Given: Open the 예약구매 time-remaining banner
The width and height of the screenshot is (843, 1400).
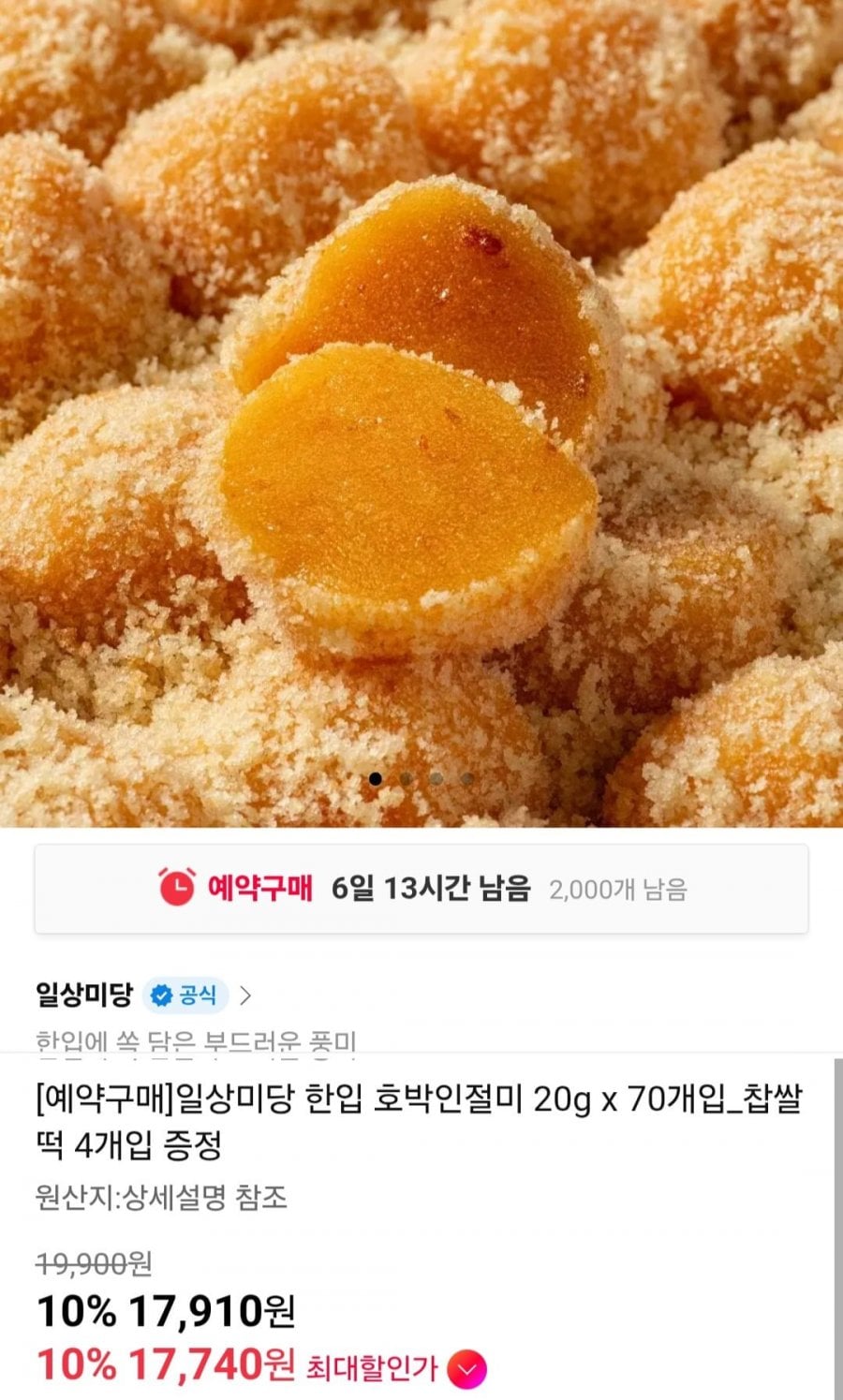Looking at the screenshot, I should tap(421, 889).
